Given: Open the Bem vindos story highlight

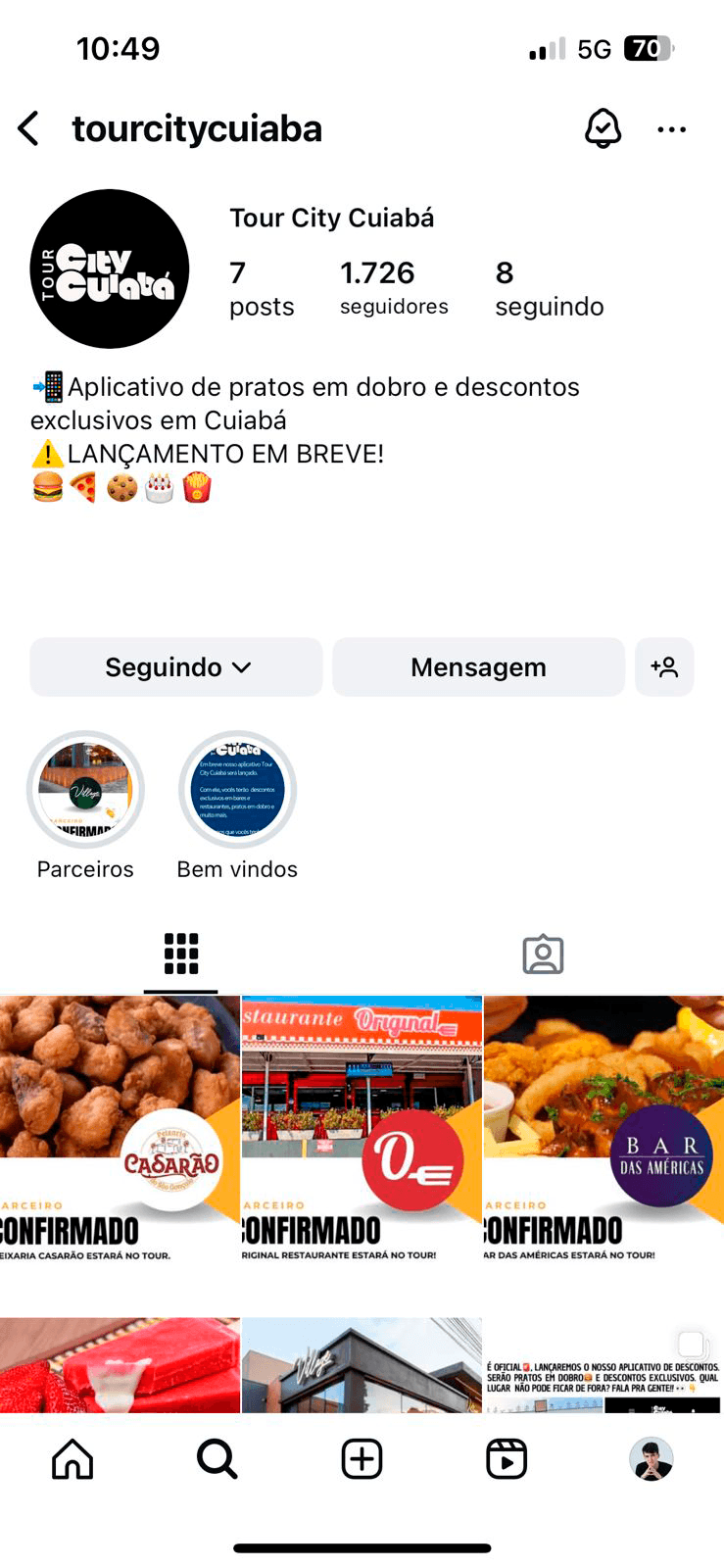Looking at the screenshot, I should click(x=237, y=790).
